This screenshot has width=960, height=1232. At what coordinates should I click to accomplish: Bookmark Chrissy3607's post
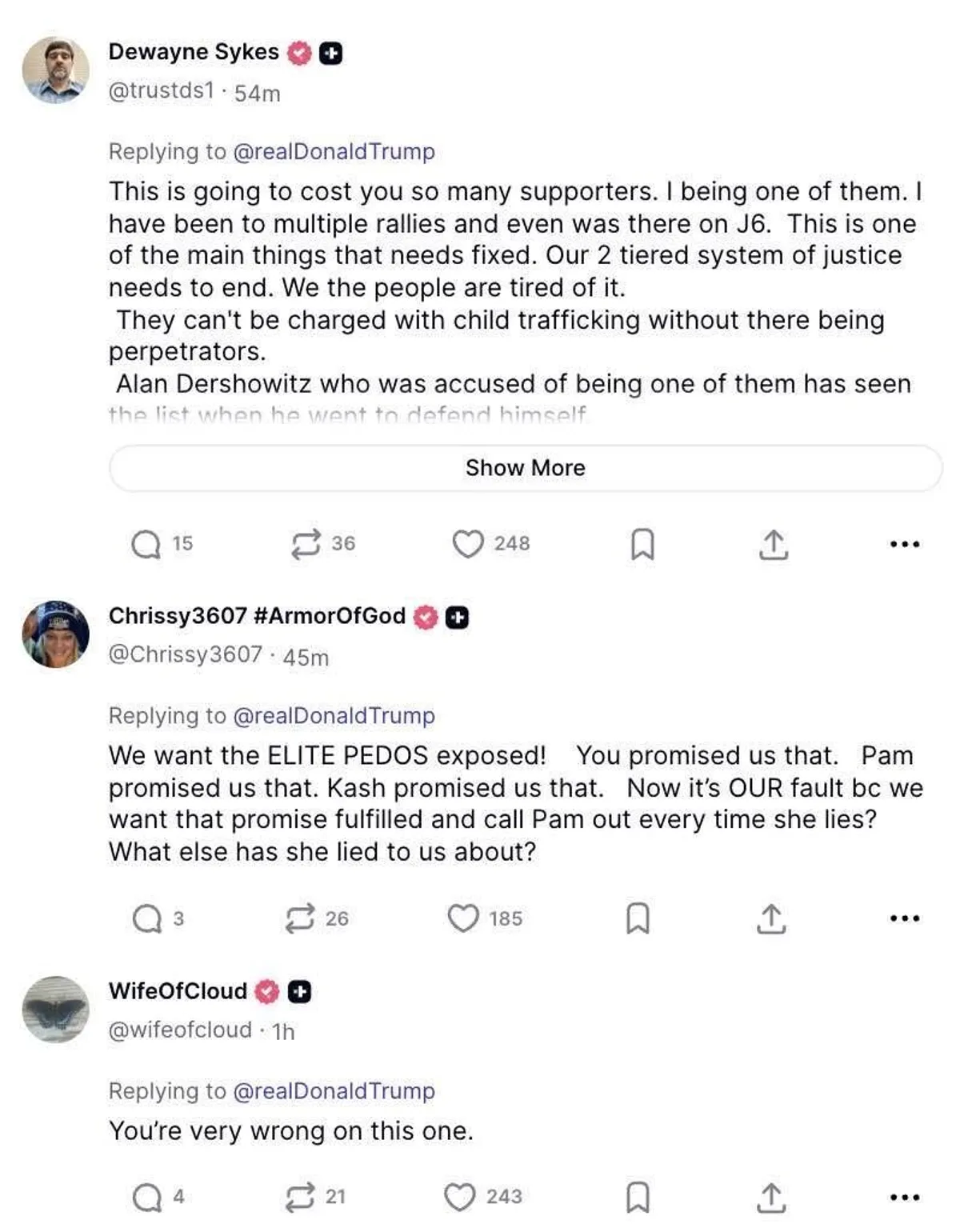click(637, 918)
